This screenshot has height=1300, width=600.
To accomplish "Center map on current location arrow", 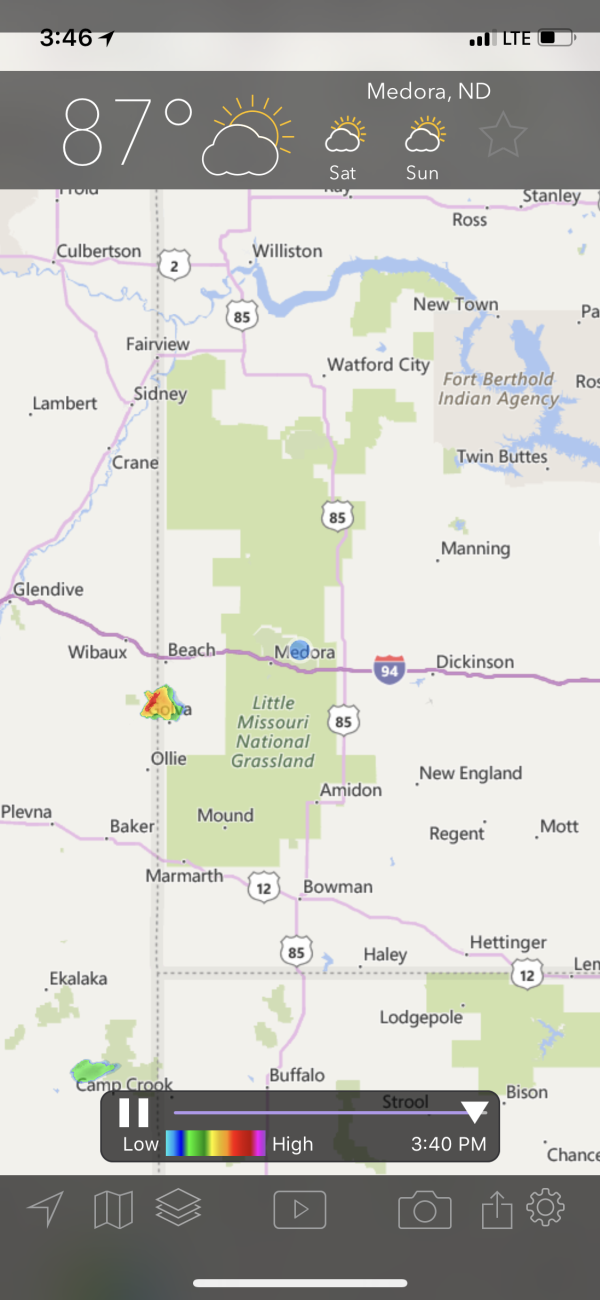I will pyautogui.click(x=45, y=1209).
